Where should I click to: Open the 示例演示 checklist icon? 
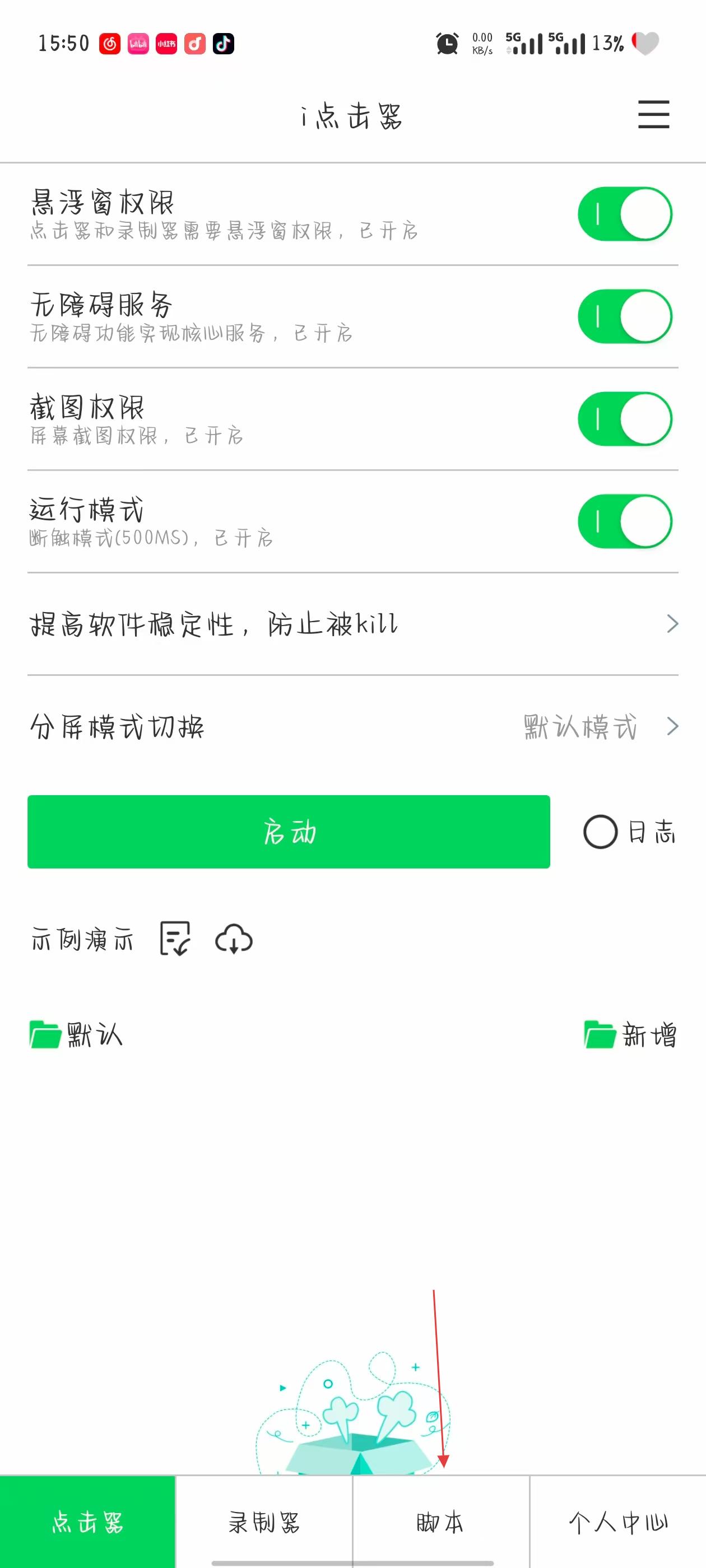175,939
